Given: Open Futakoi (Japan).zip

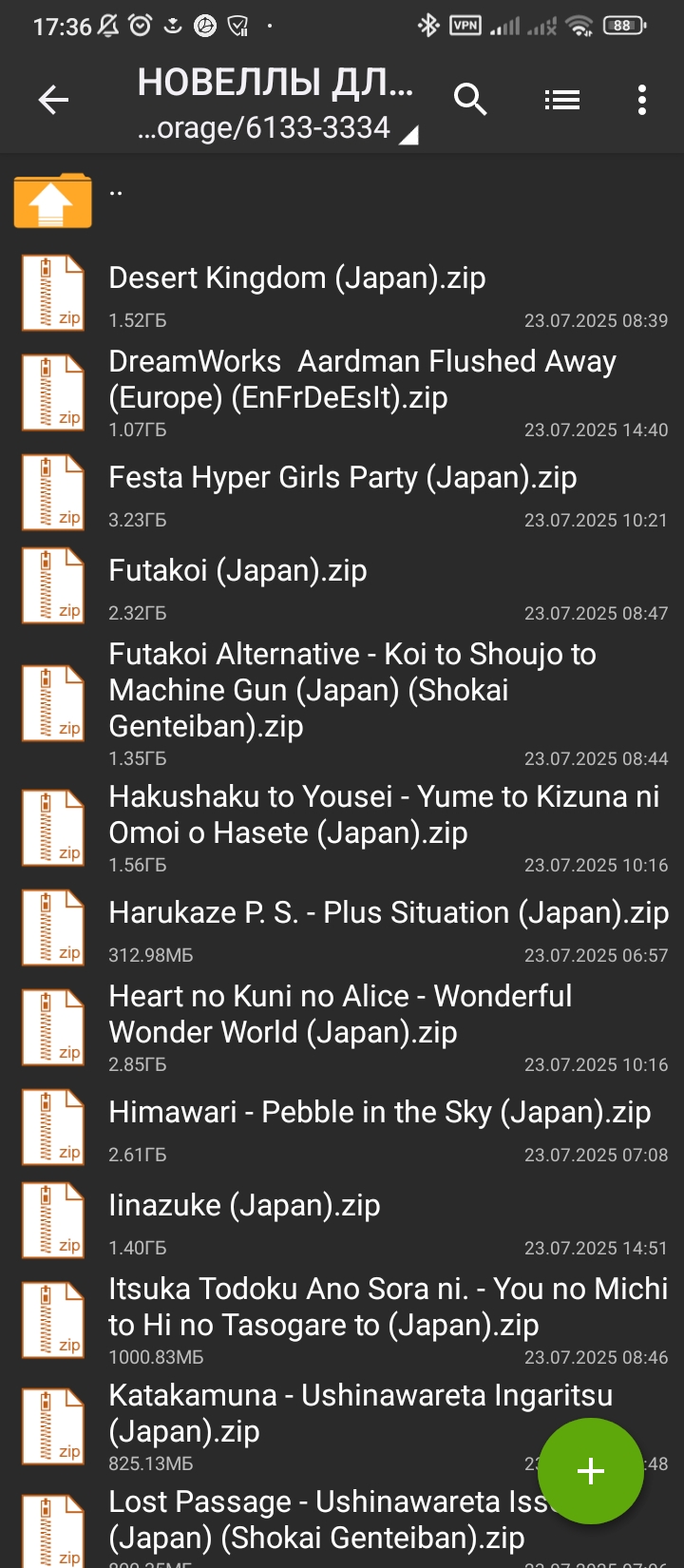Looking at the screenshot, I should click(237, 571).
